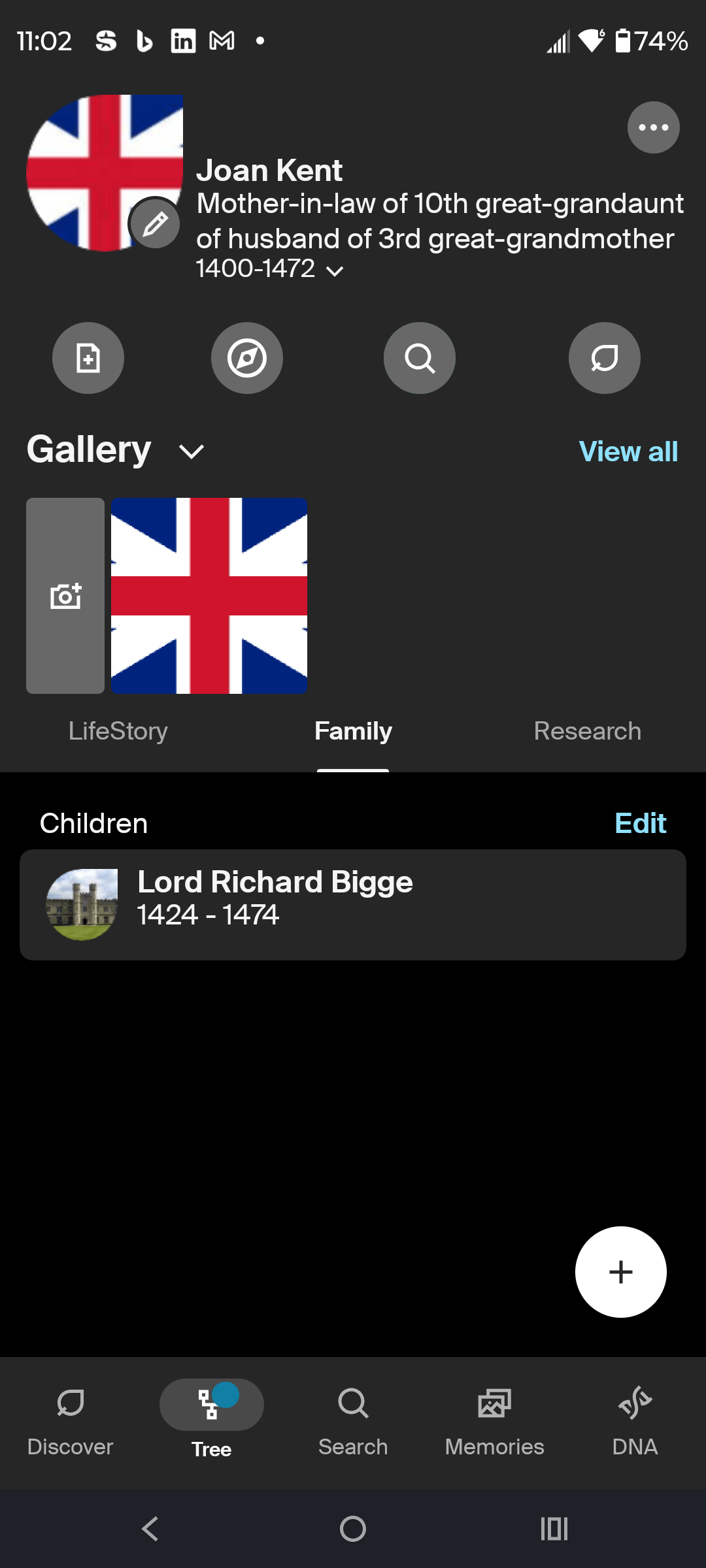This screenshot has height=1568, width=706.
Task: Select the Ancestry leaf hints icon
Action: tap(604, 358)
